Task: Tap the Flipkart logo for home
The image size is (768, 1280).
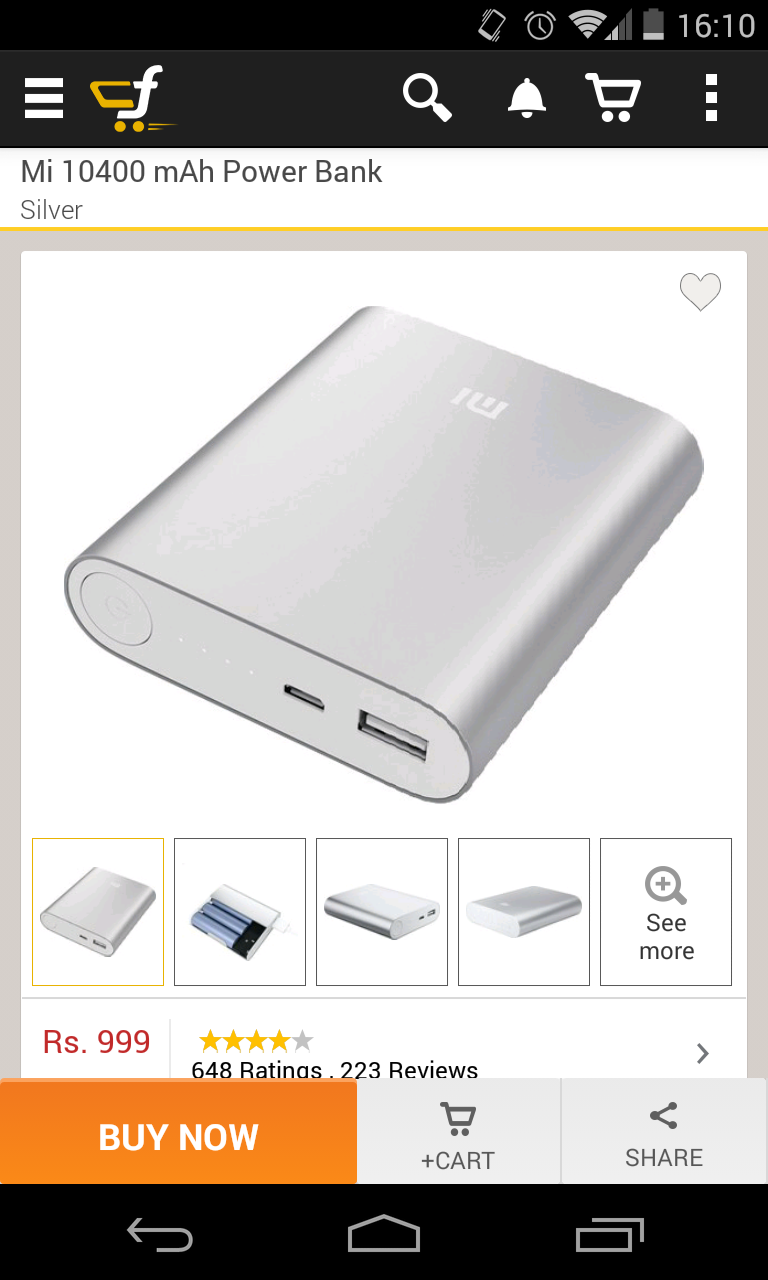Action: [x=132, y=99]
